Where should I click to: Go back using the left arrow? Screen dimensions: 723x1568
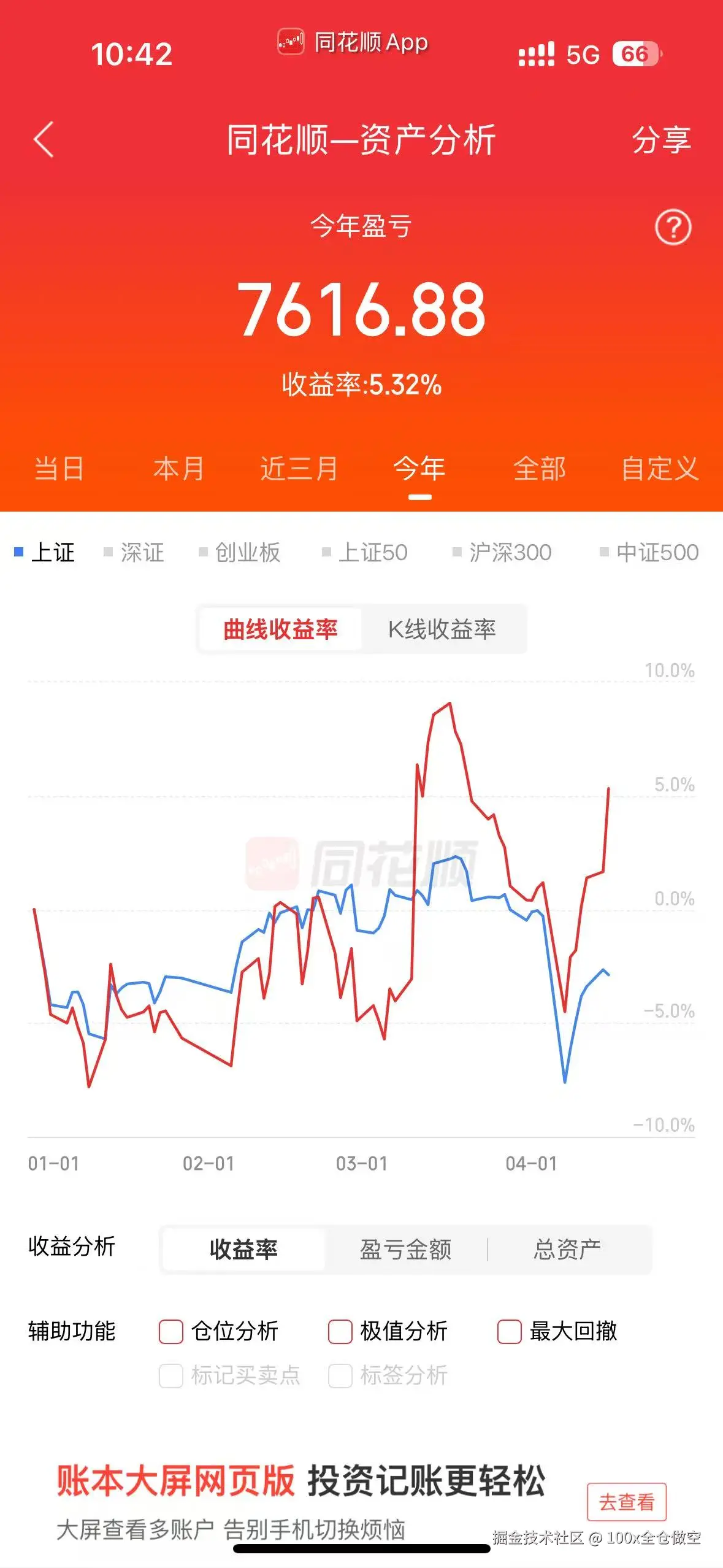pyautogui.click(x=44, y=140)
